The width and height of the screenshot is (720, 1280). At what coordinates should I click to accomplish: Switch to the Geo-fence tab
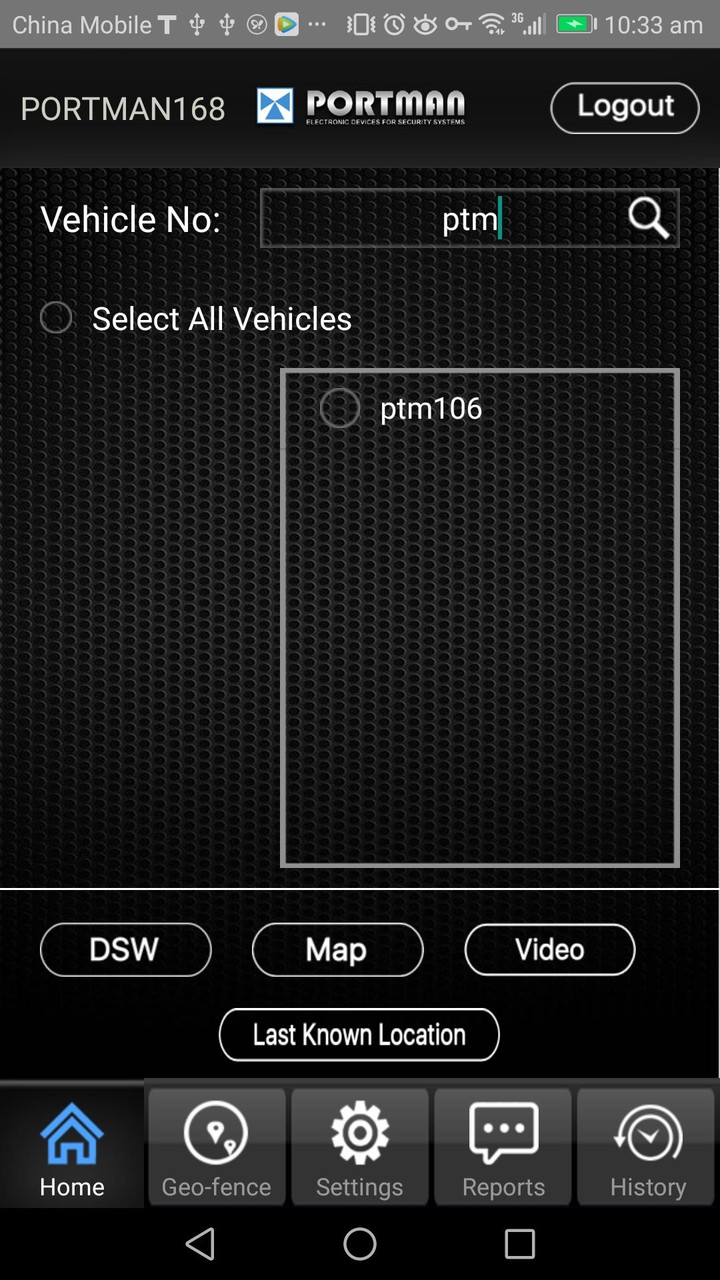[217, 1148]
